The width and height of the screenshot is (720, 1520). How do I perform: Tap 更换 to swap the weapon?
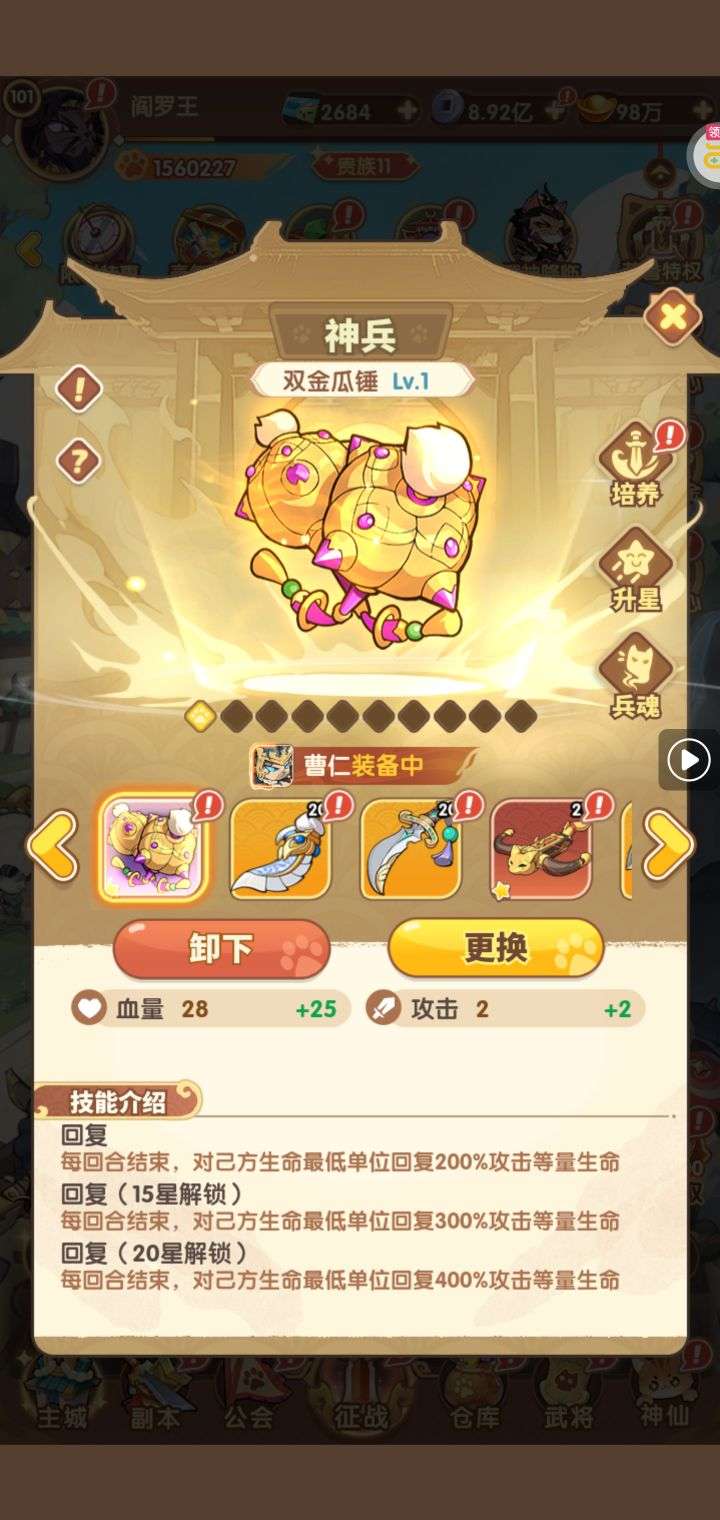(496, 948)
